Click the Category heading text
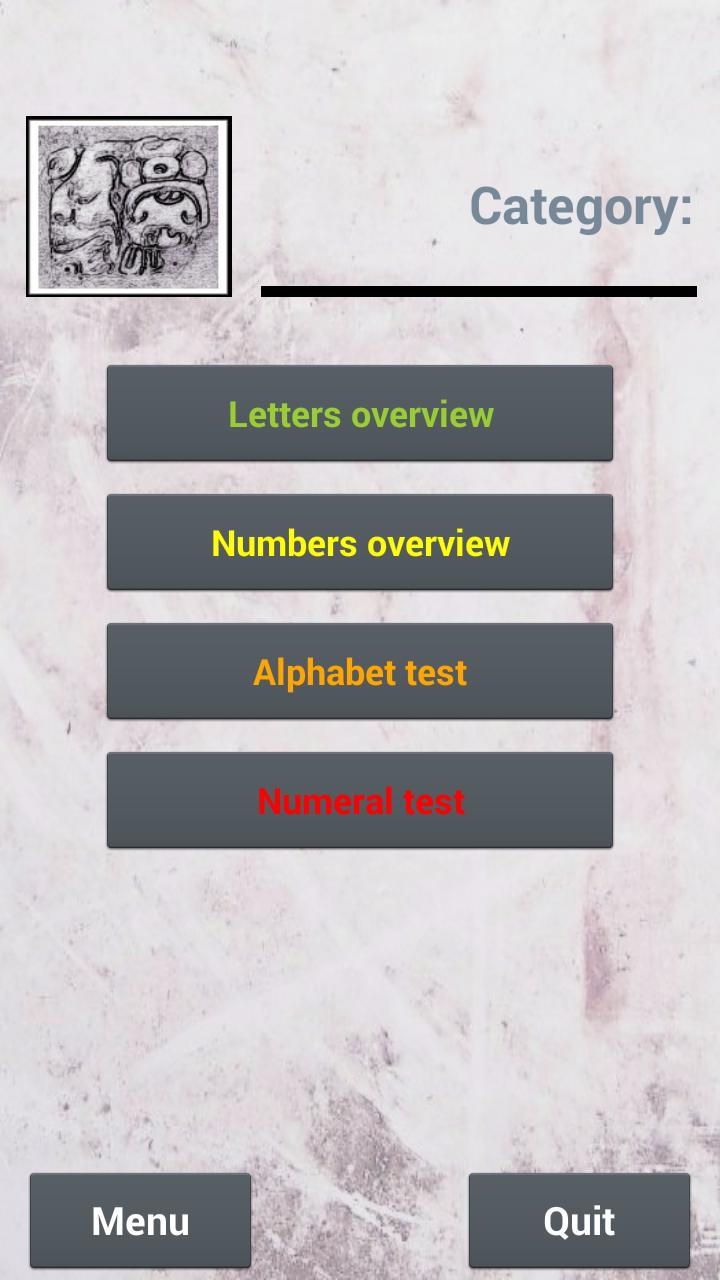This screenshot has width=720, height=1280. click(581, 208)
